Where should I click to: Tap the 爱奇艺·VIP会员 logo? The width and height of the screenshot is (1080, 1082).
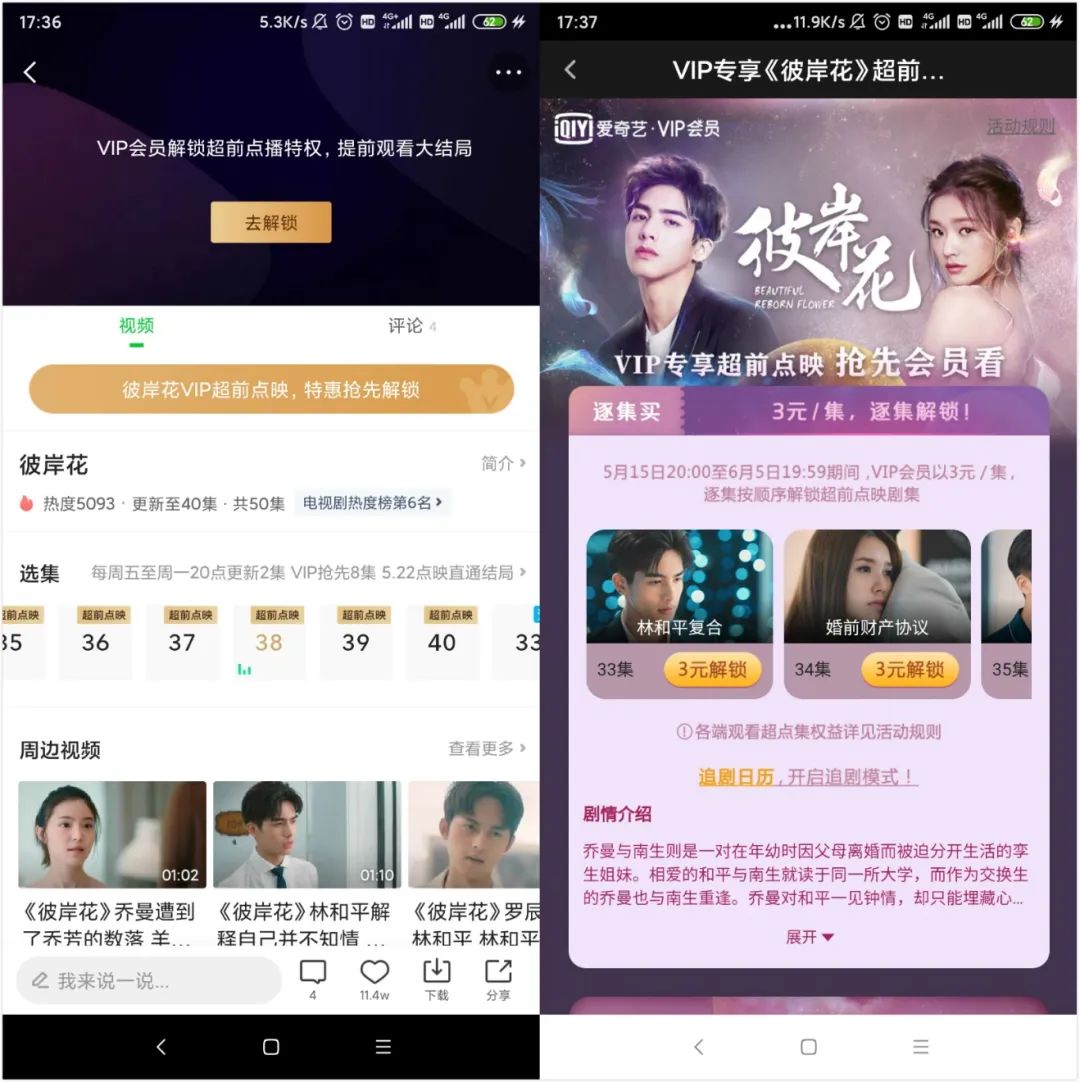pos(640,128)
